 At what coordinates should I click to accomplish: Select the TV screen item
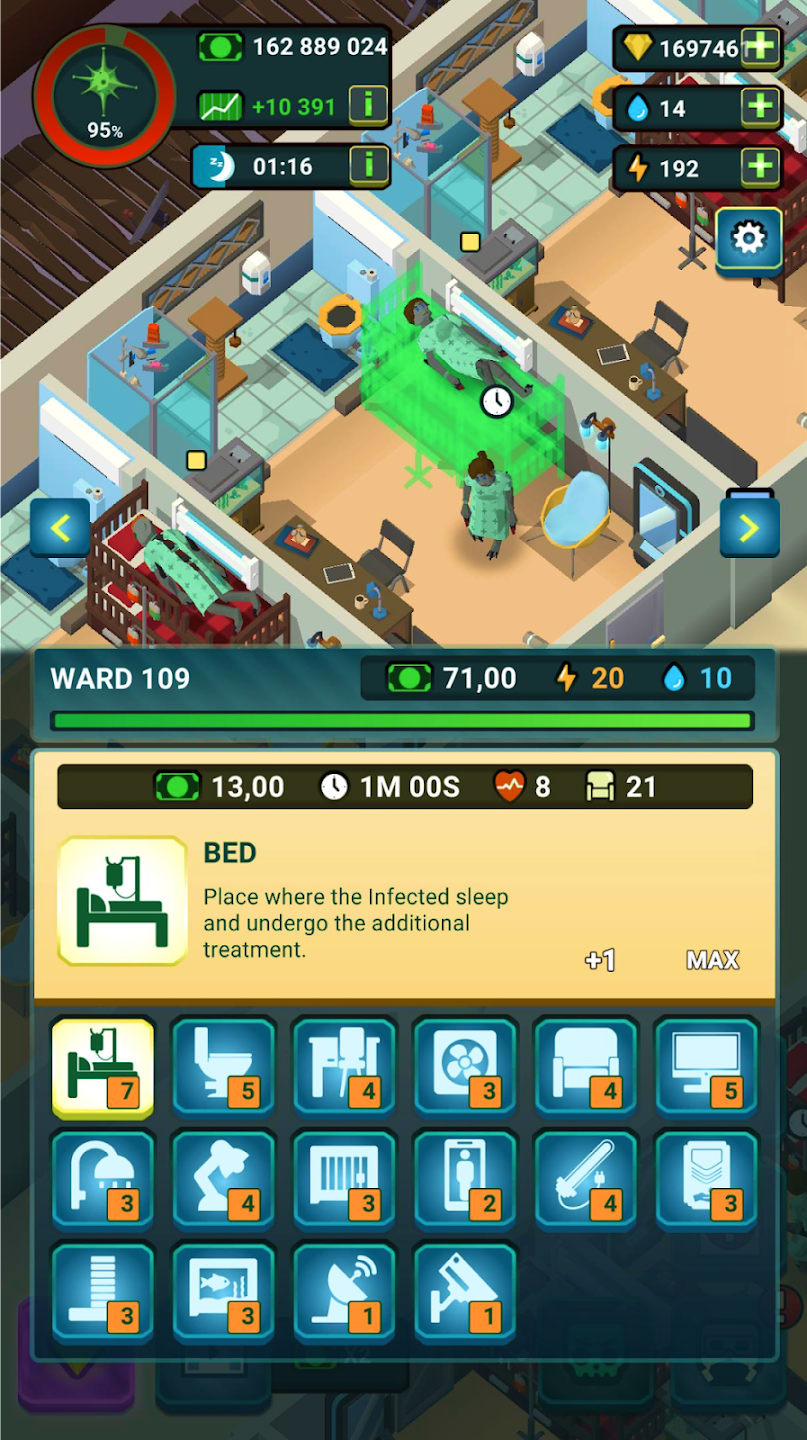click(707, 1067)
